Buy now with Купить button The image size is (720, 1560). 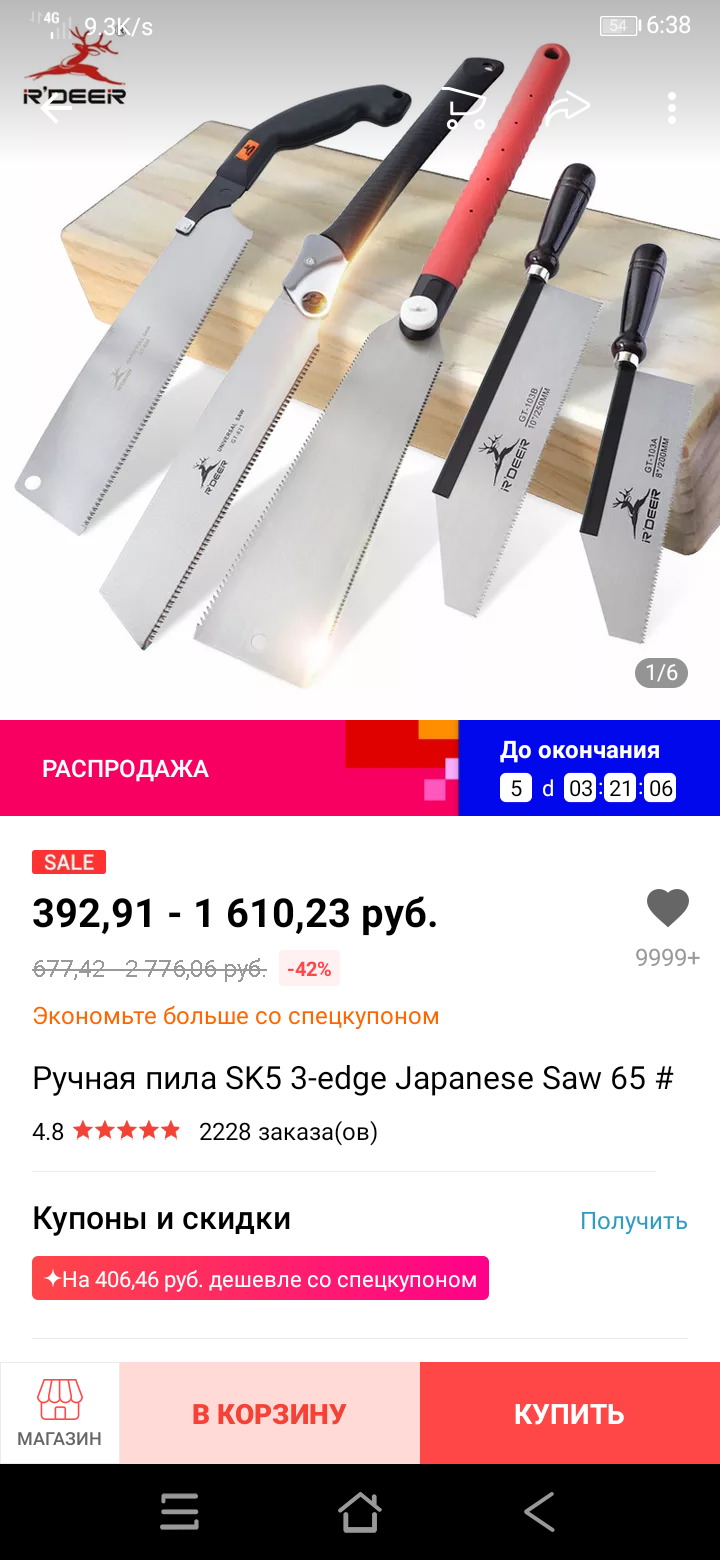click(569, 1413)
